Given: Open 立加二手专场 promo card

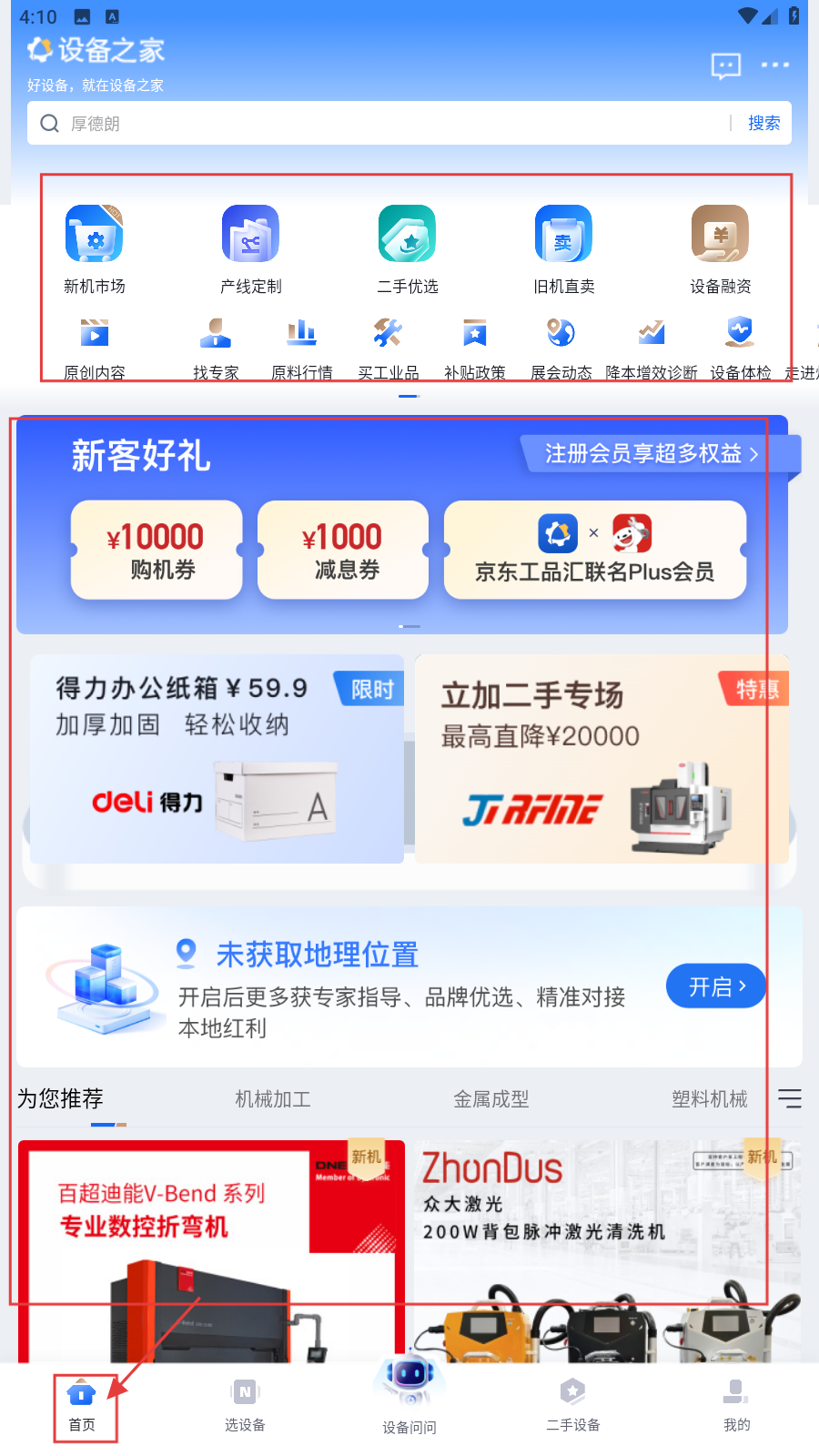Looking at the screenshot, I should 602,758.
